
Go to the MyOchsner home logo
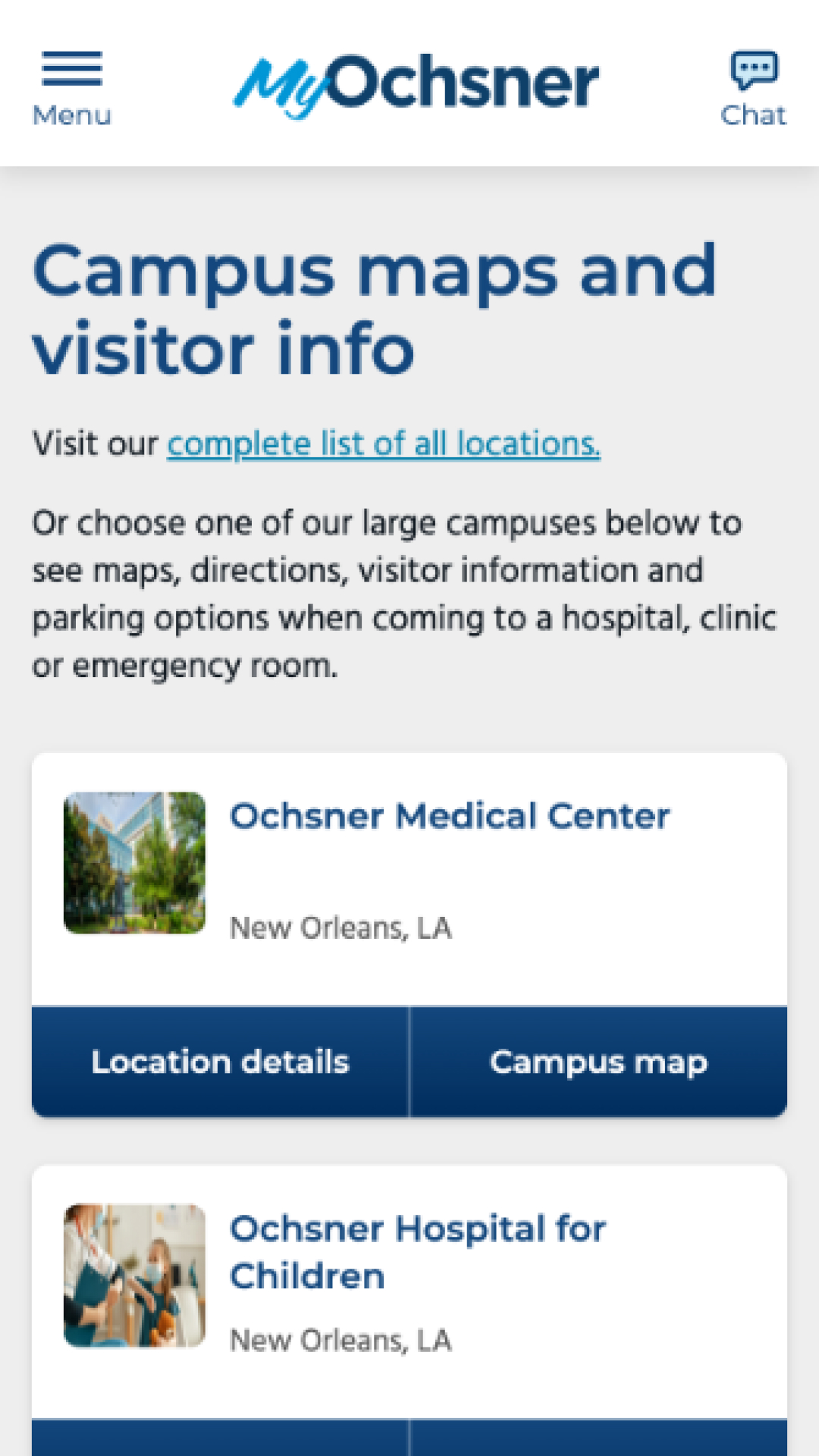(416, 85)
